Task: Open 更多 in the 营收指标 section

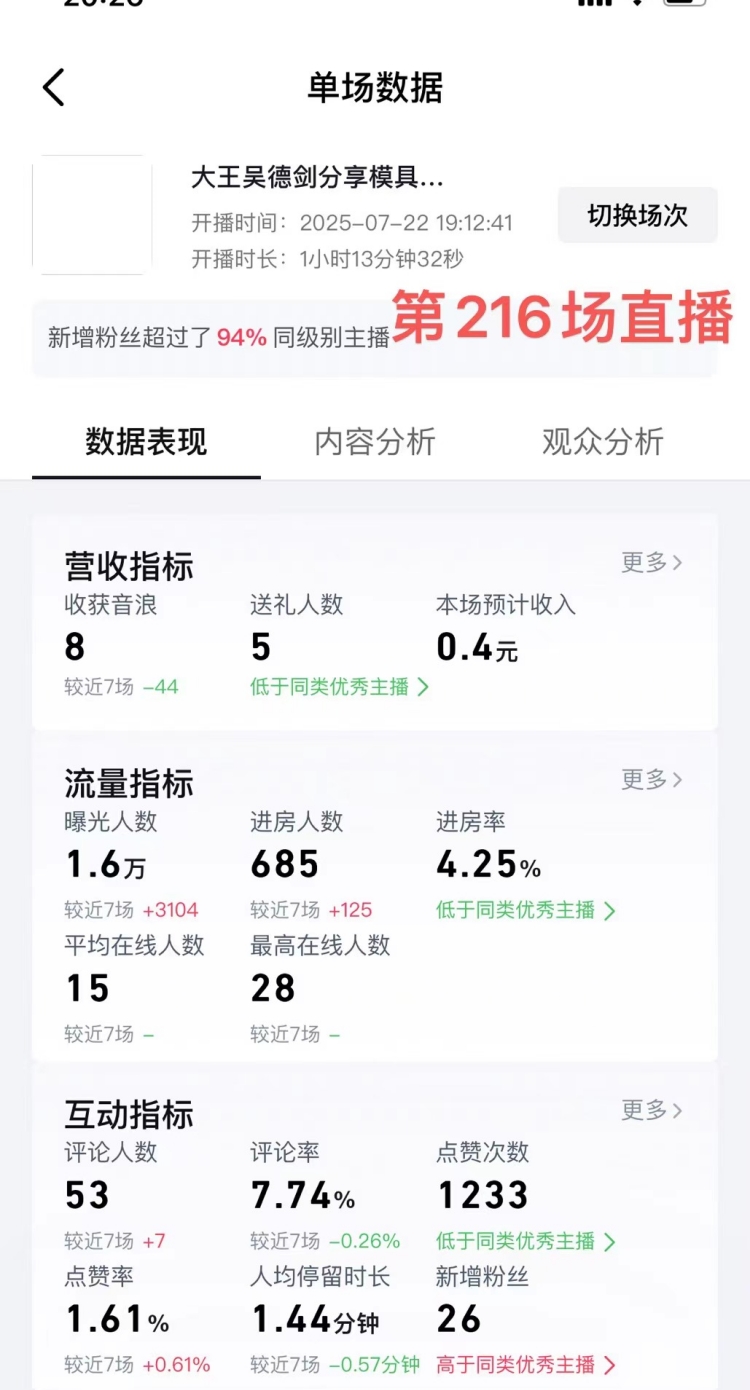Action: [x=652, y=562]
